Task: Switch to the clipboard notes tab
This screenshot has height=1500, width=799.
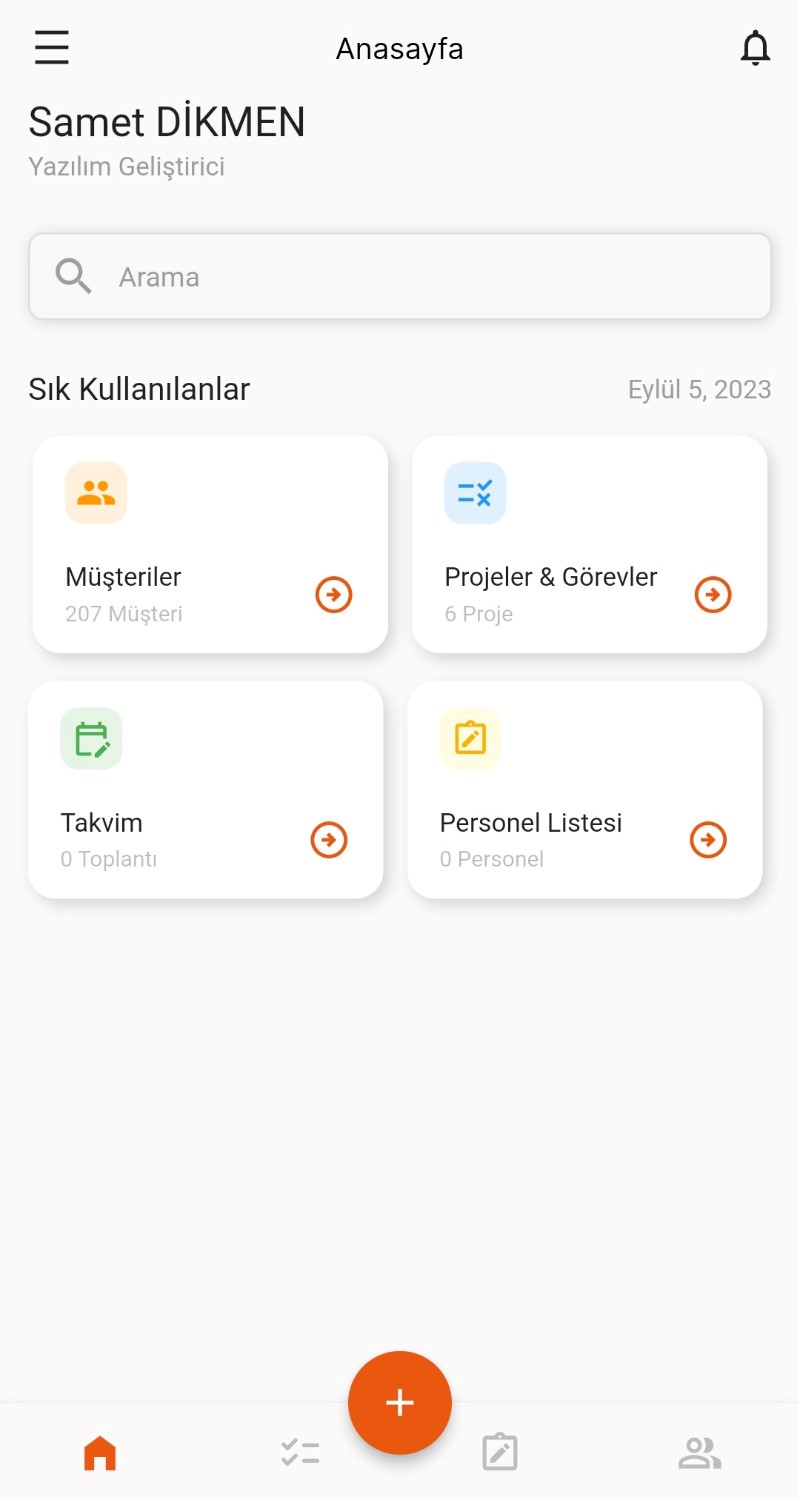Action: point(500,1452)
